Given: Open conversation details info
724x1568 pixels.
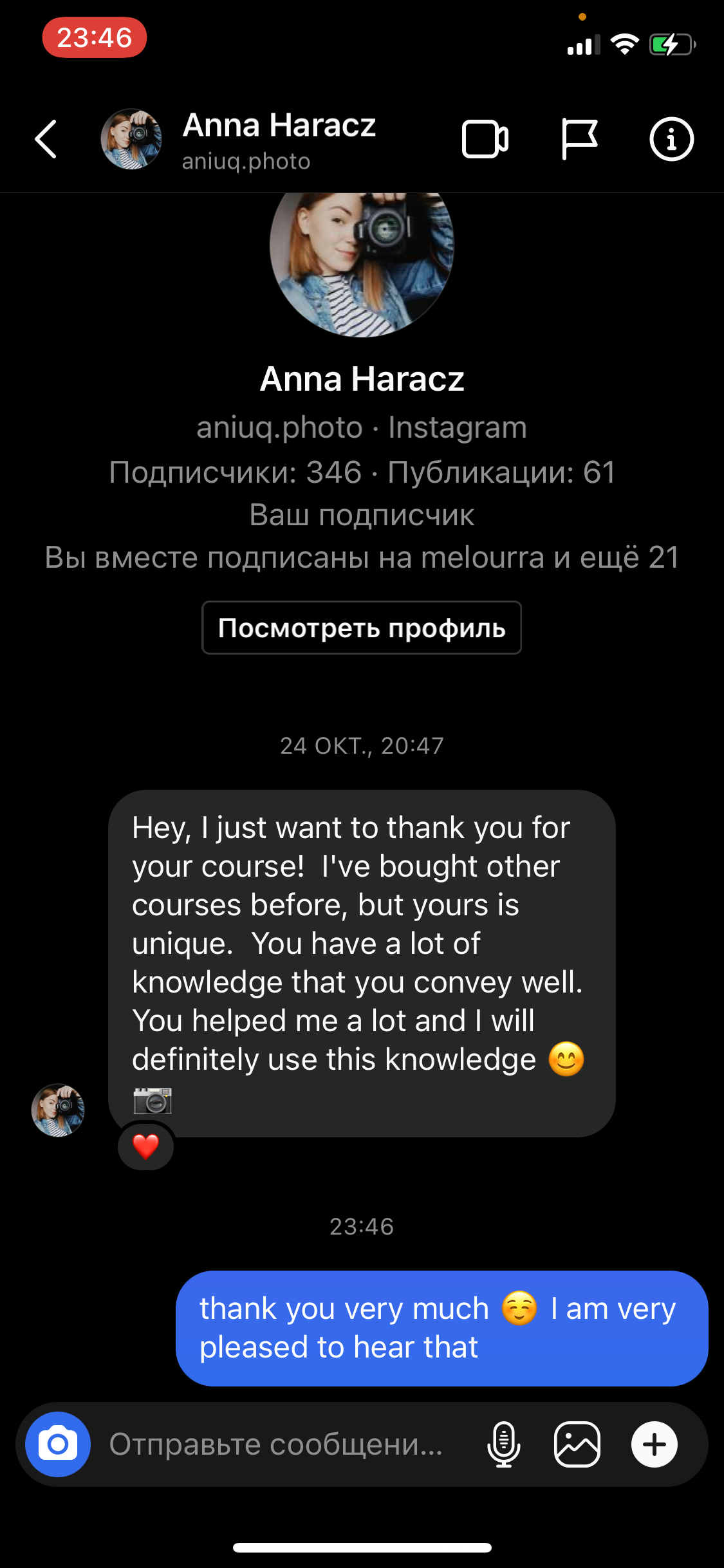Looking at the screenshot, I should click(x=671, y=139).
